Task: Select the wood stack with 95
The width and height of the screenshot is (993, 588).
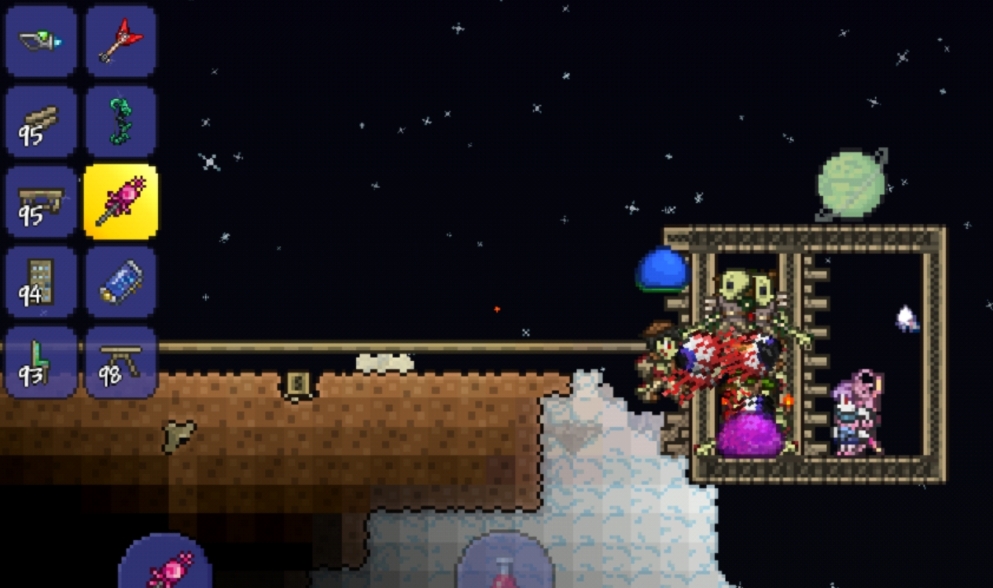Action: (41, 121)
